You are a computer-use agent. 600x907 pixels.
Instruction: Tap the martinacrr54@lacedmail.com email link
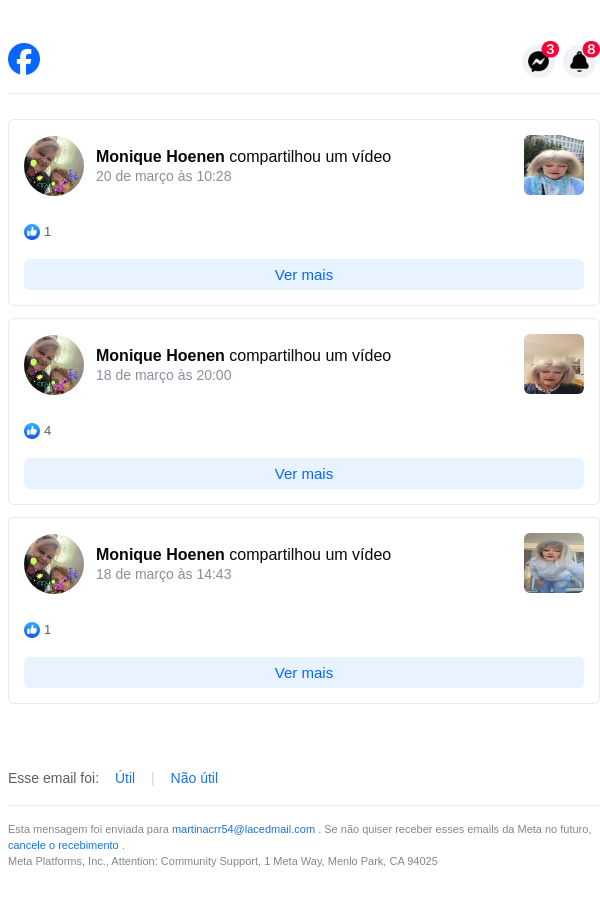(x=243, y=829)
